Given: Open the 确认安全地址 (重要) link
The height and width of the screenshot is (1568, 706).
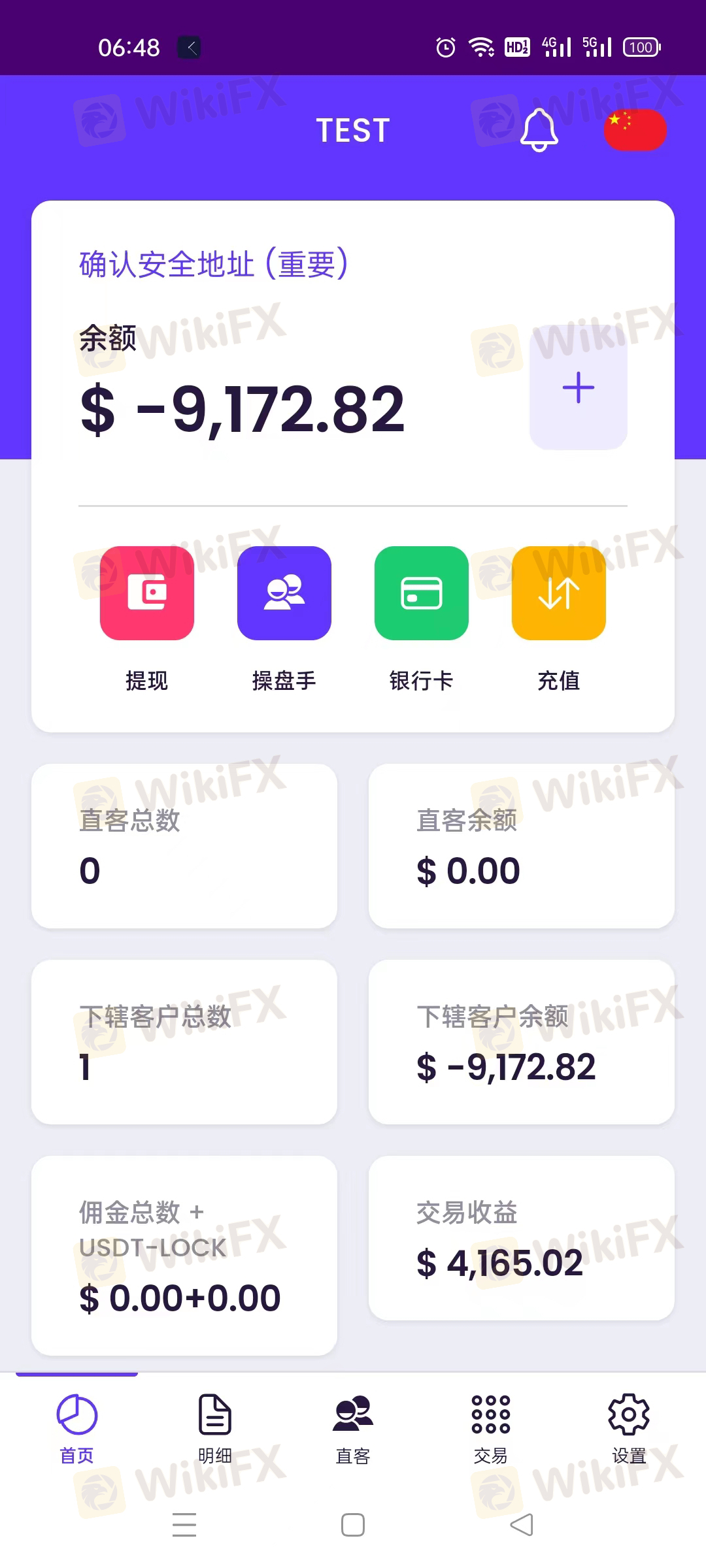Looking at the screenshot, I should point(214,264).
